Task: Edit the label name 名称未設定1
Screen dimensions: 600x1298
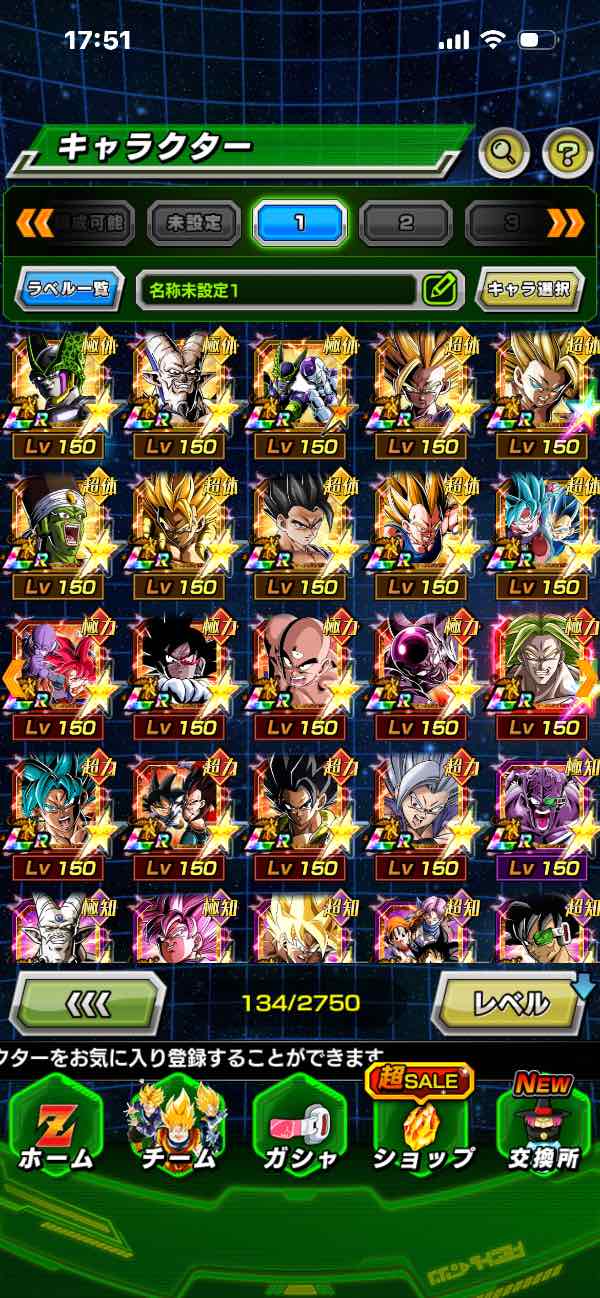Action: (439, 290)
